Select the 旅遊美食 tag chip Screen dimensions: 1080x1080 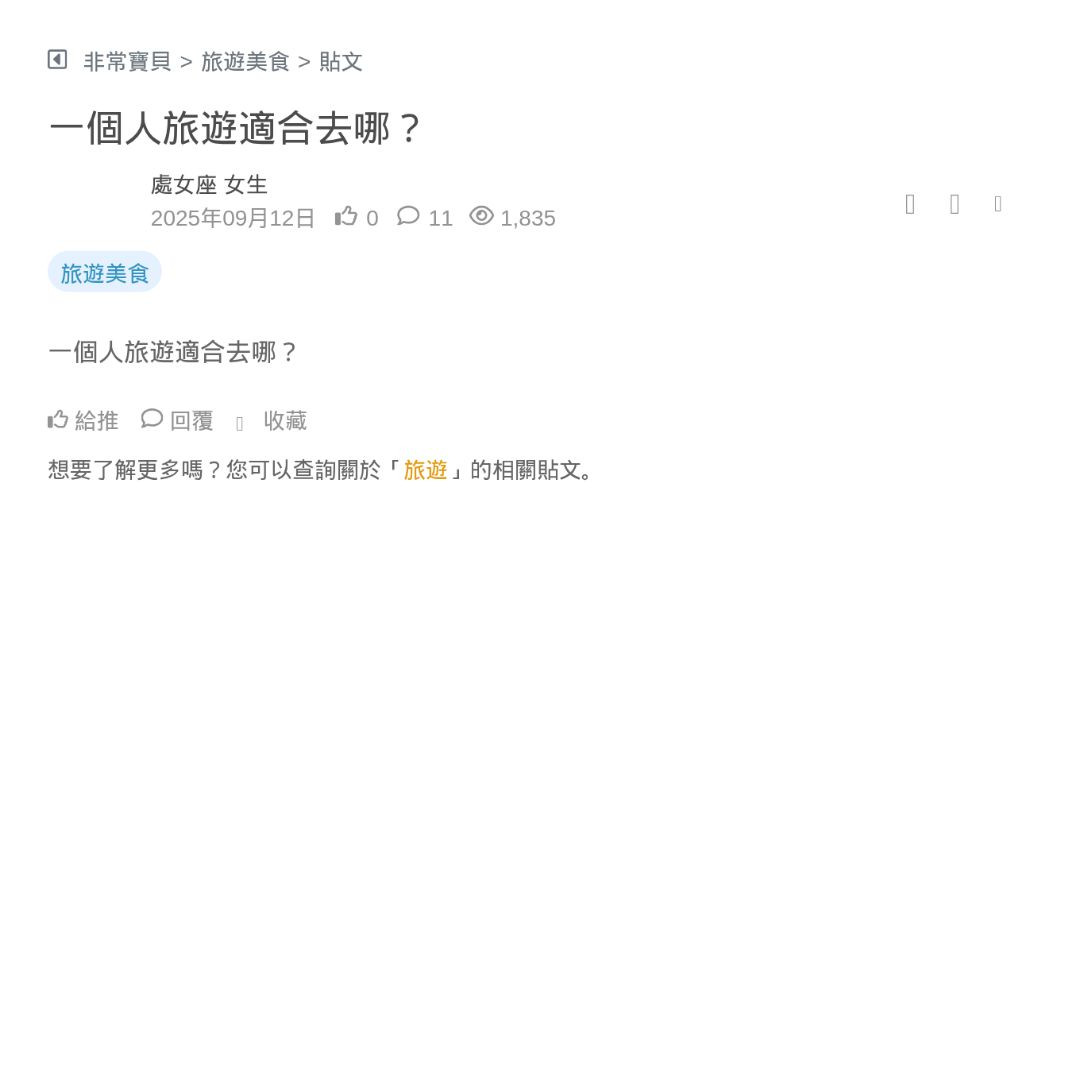coord(105,273)
